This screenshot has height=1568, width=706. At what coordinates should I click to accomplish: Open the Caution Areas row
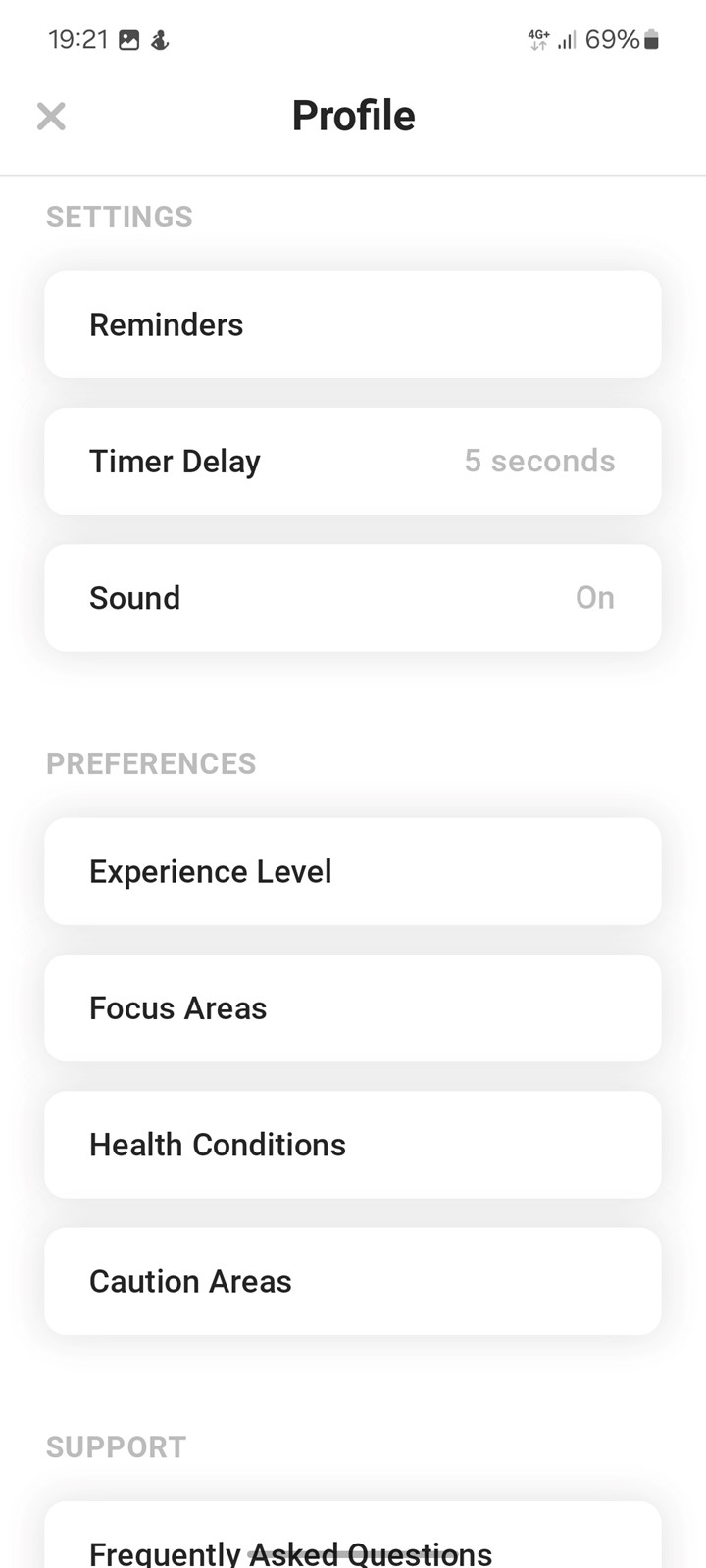pos(353,1282)
